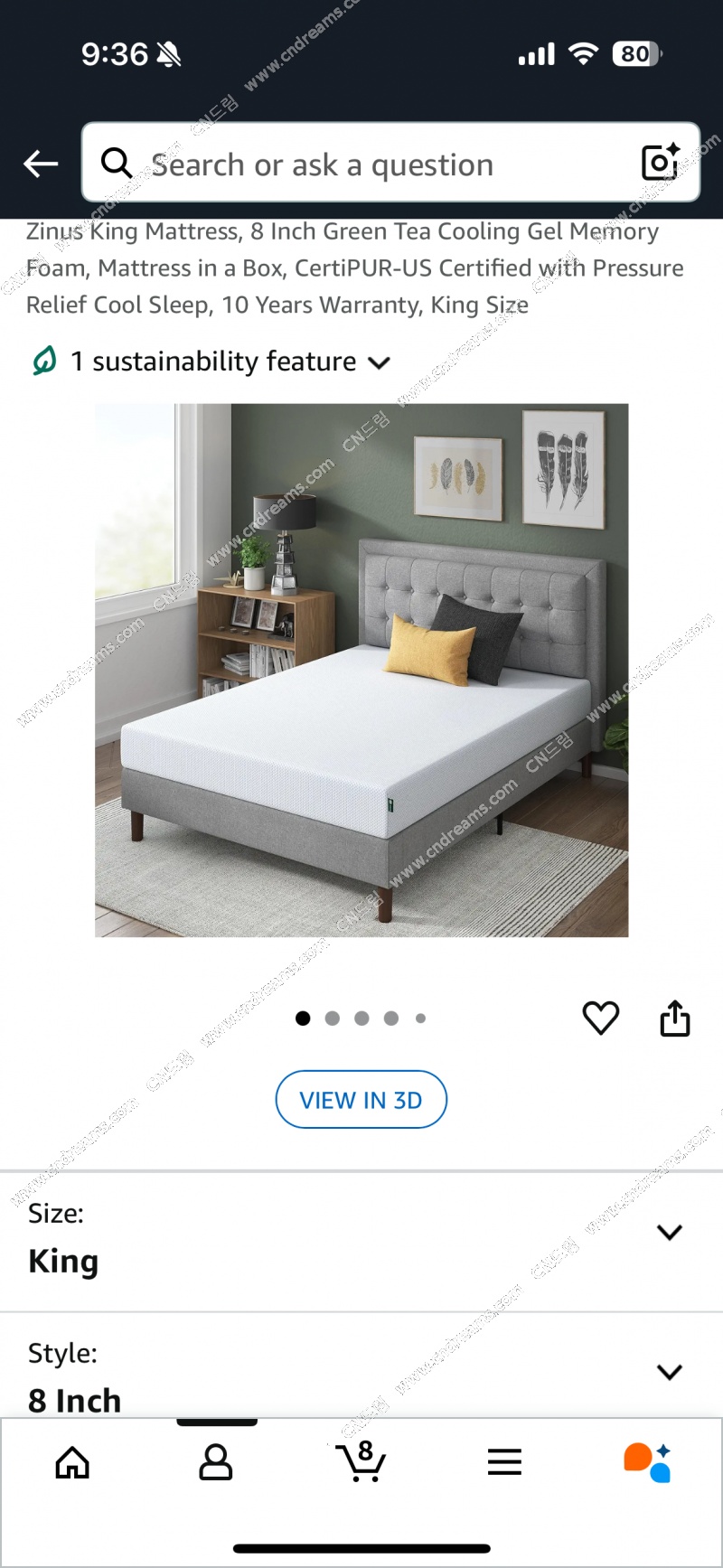Tap the search or ask a question field
The image size is (723, 1568).
coord(361,164)
